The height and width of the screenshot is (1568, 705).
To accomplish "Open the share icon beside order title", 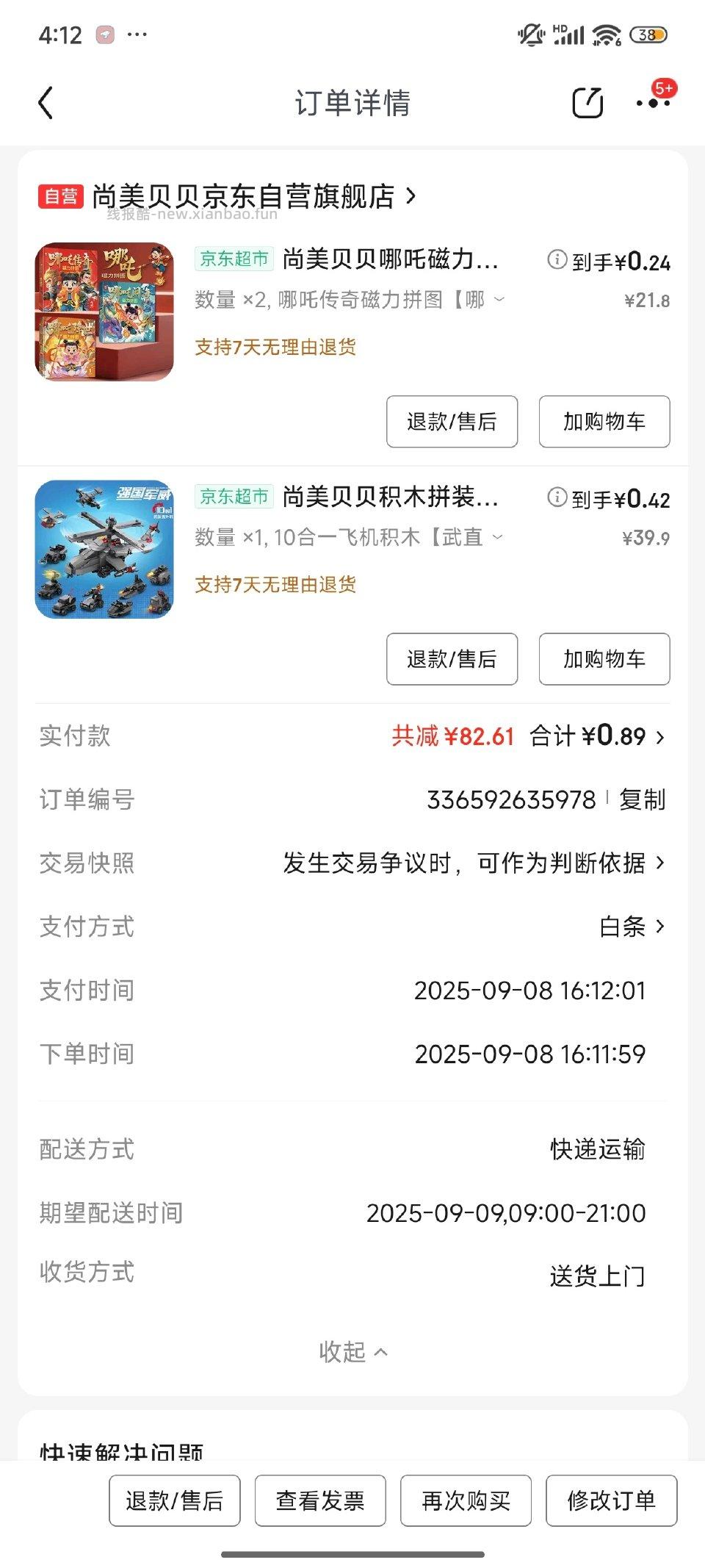I will pyautogui.click(x=587, y=103).
